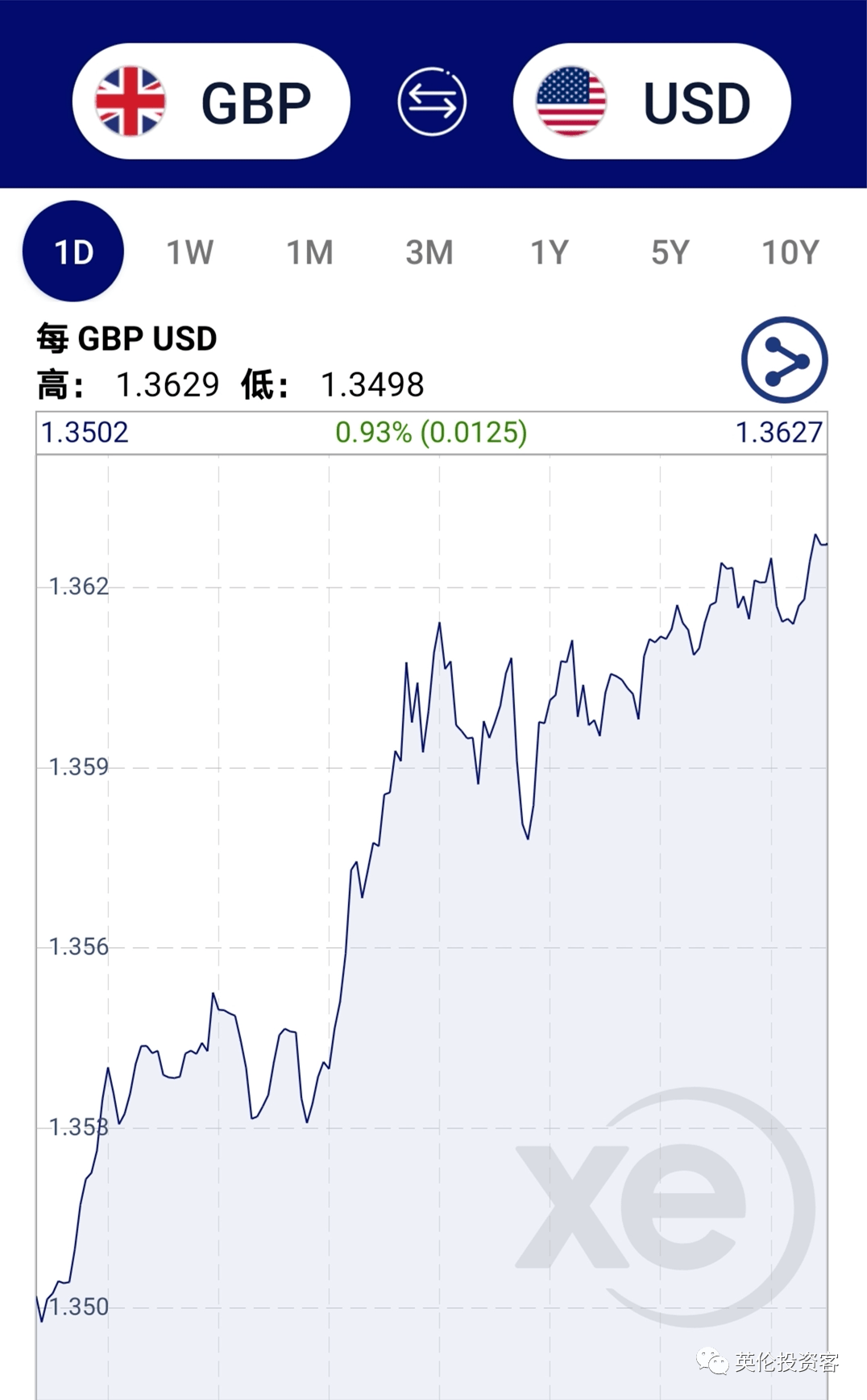Open the GBP base currency selector
The height and width of the screenshot is (1400, 867).
point(211,102)
